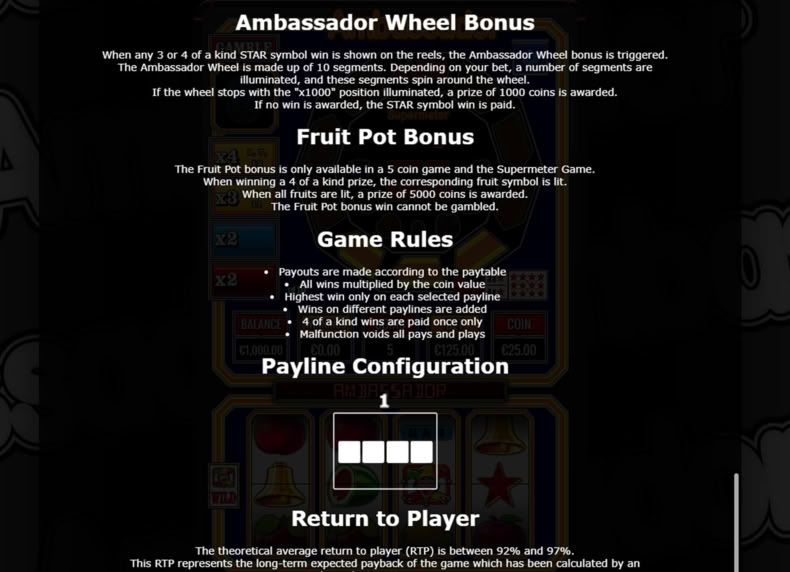Click the rules page vertical scrollbar thumb
The width and height of the screenshot is (790, 572).
coord(736,522)
